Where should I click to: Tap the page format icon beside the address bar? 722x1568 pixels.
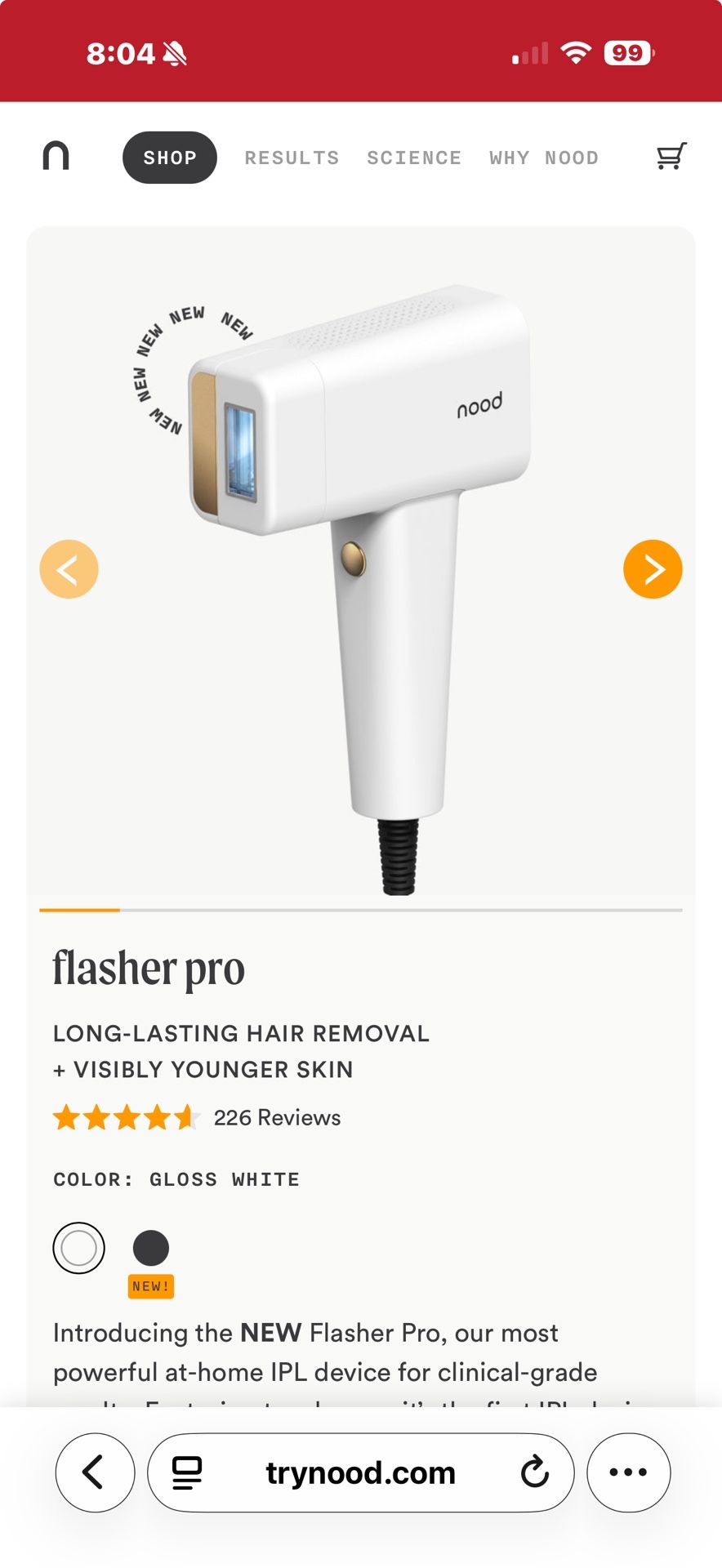[x=186, y=1472]
